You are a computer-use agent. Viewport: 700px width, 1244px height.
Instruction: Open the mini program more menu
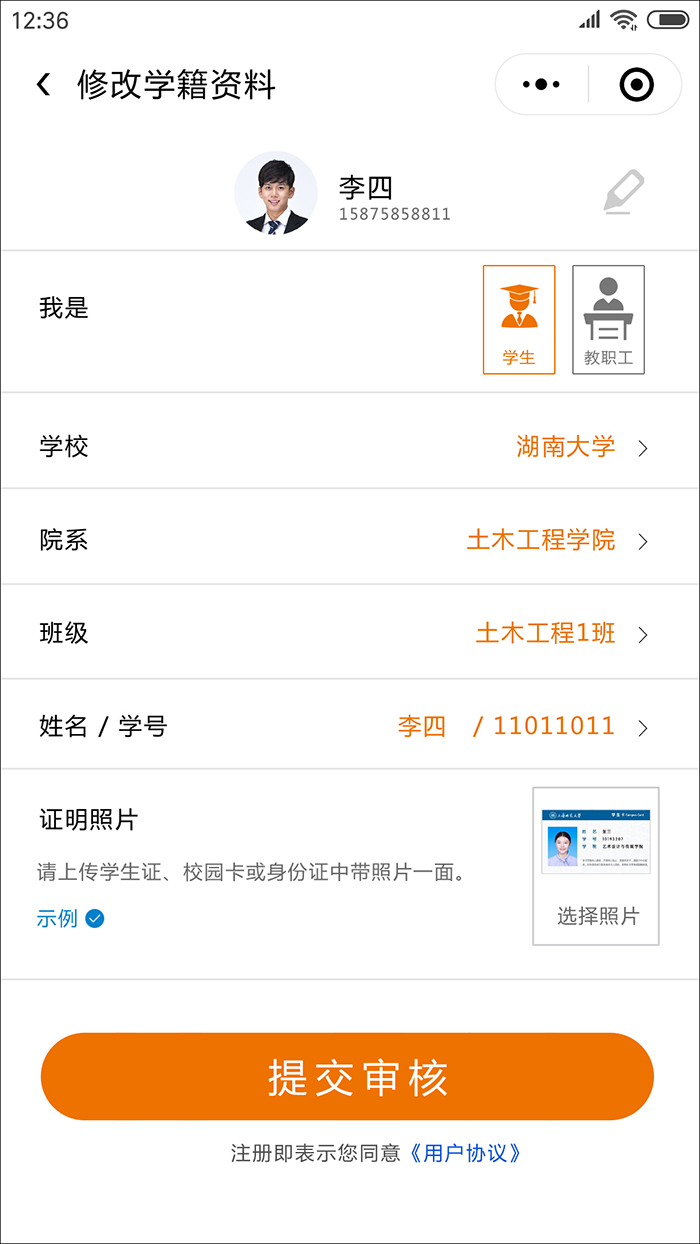pos(542,85)
